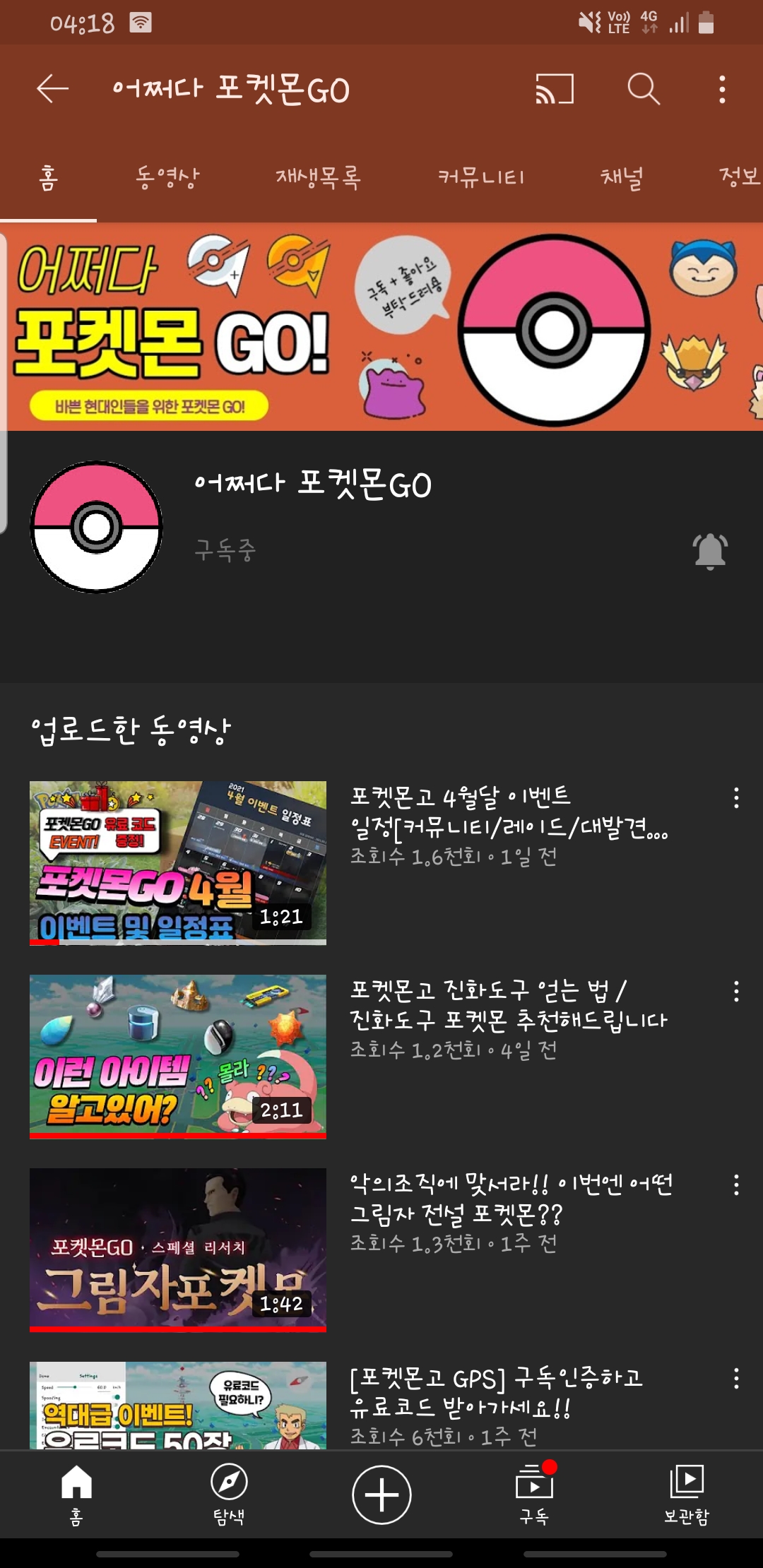The width and height of the screenshot is (763, 1568).
Task: Open the cast to device icon
Action: coord(554,90)
